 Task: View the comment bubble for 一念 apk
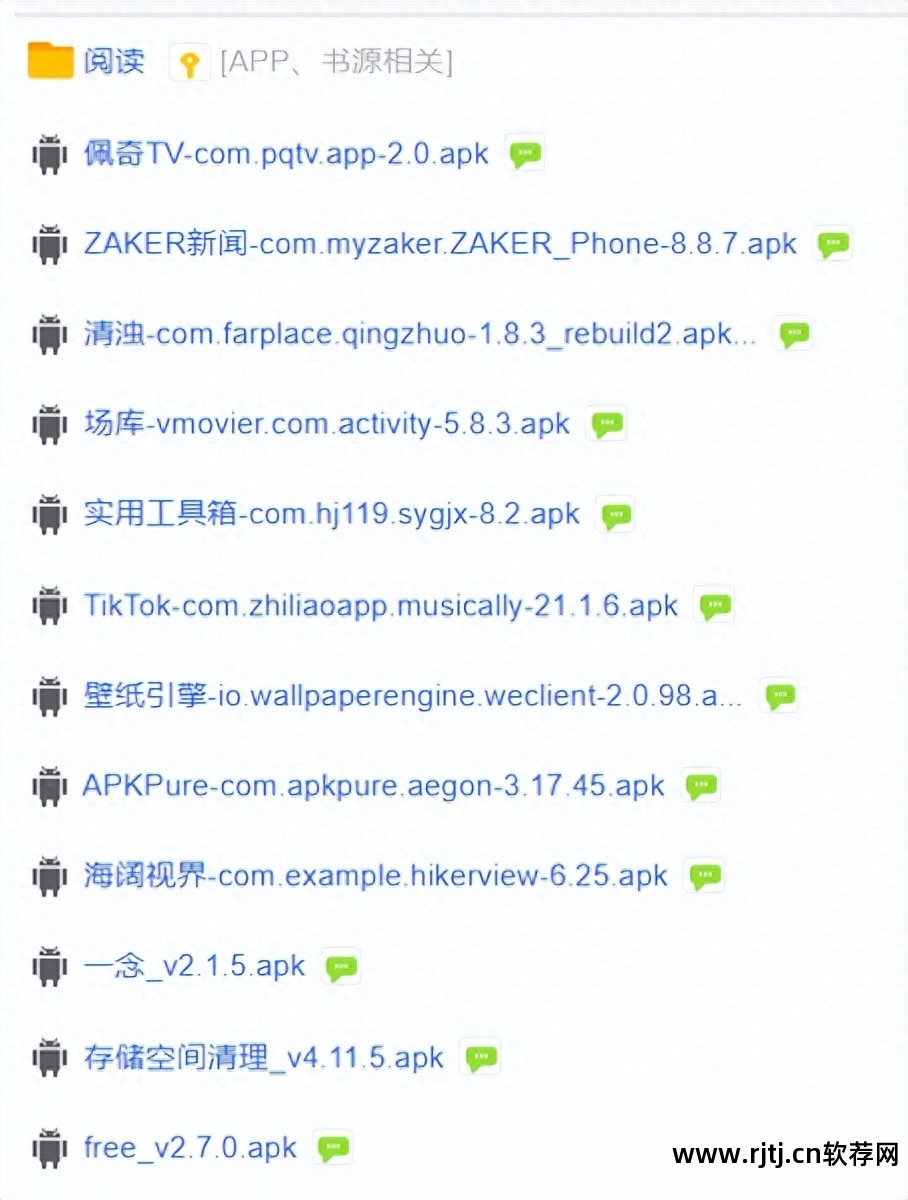pyautogui.click(x=341, y=967)
